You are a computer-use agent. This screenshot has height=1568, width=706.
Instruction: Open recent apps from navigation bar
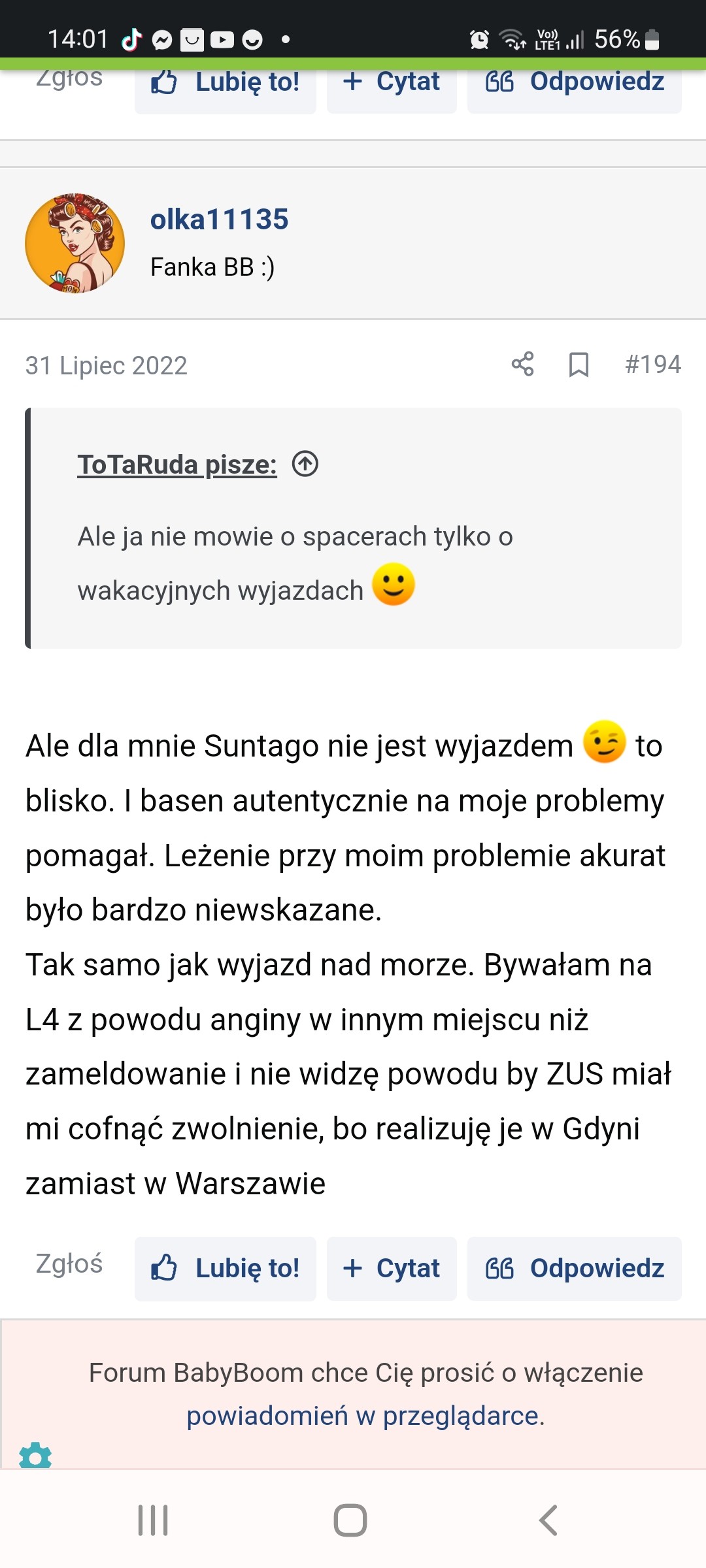click(x=153, y=1520)
